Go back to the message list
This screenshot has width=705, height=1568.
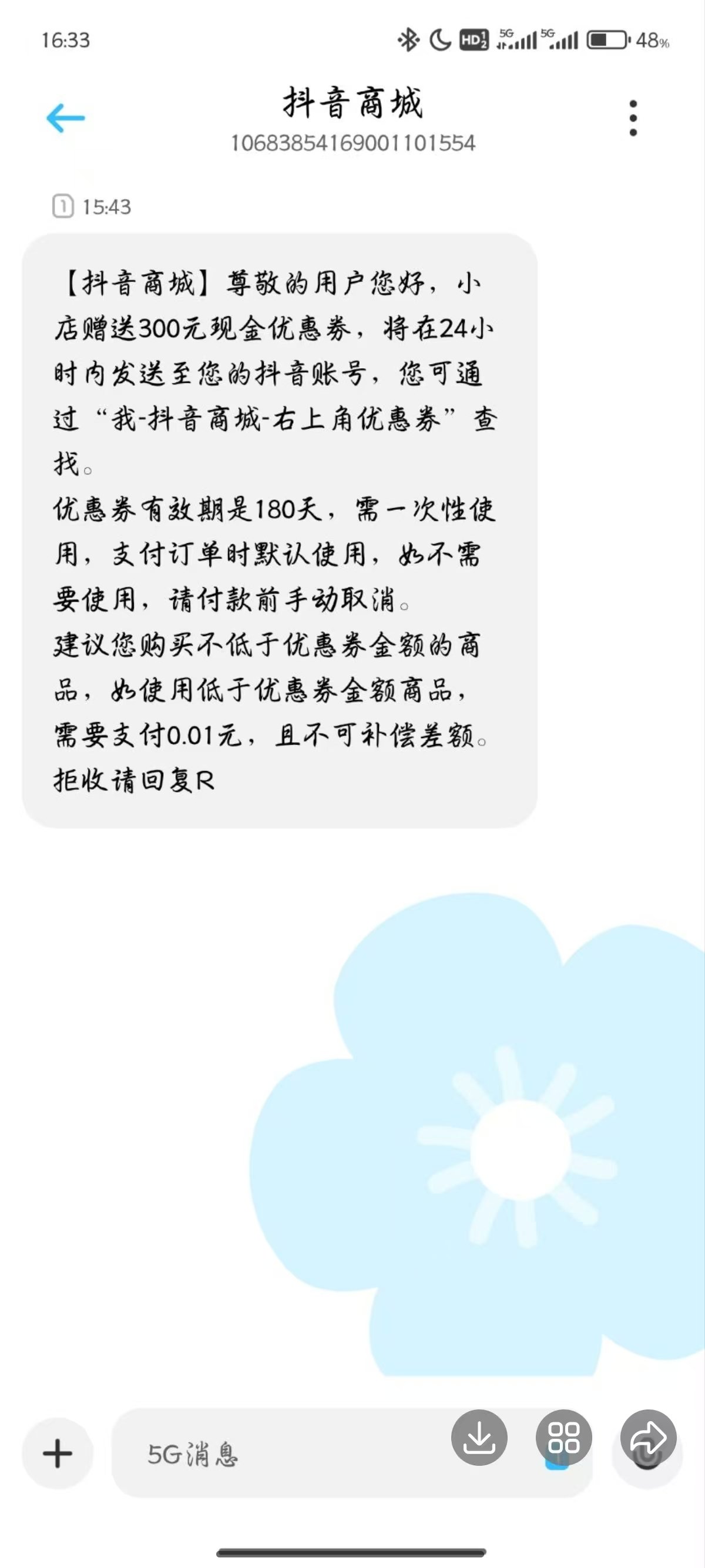coord(66,118)
